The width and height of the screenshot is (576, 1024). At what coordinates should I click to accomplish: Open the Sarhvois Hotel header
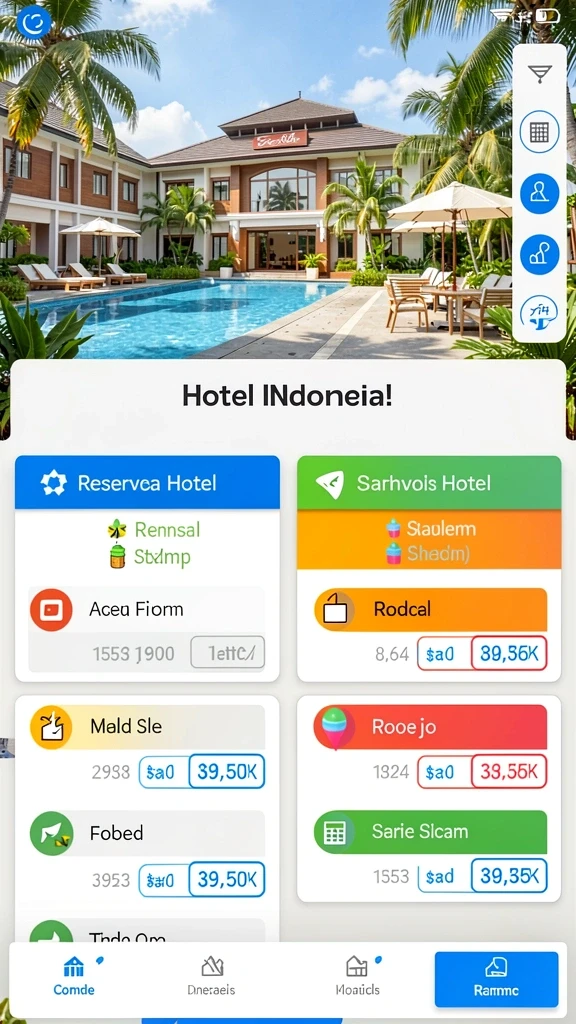click(x=429, y=483)
